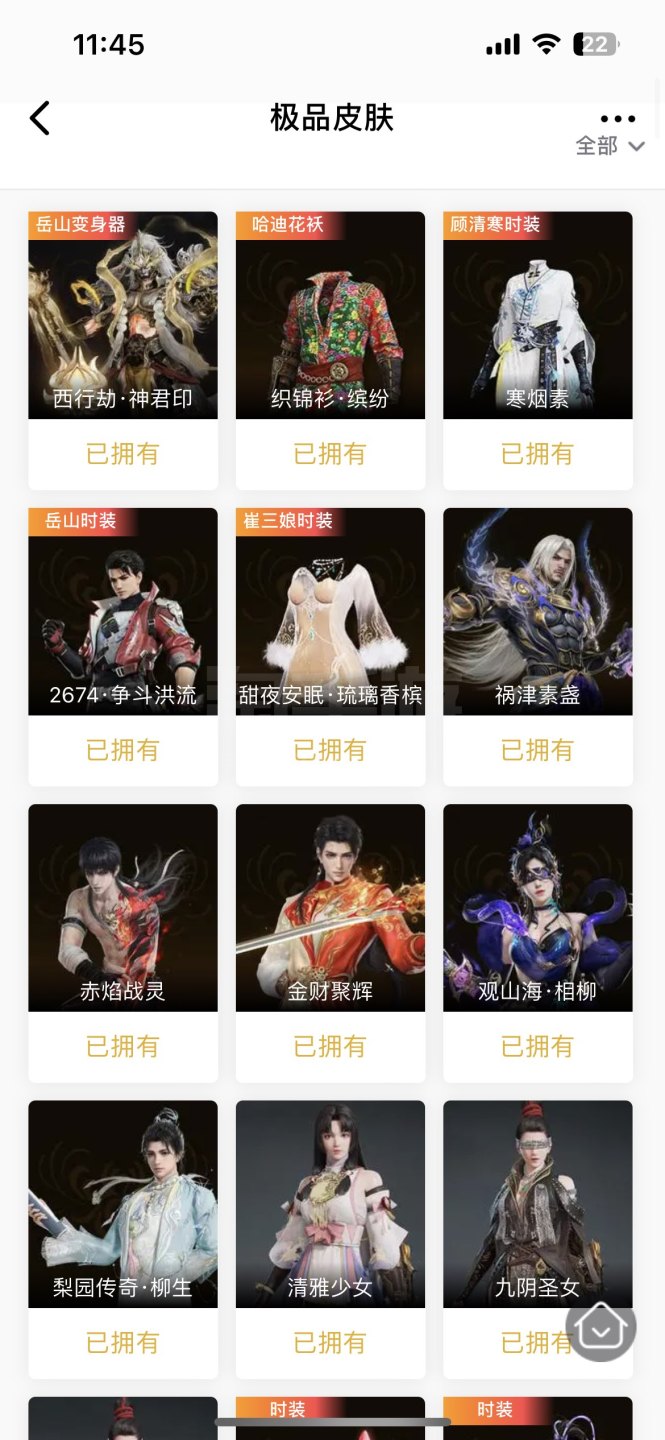The height and width of the screenshot is (1440, 665).
Task: Go back using the top-left arrow
Action: [39, 118]
